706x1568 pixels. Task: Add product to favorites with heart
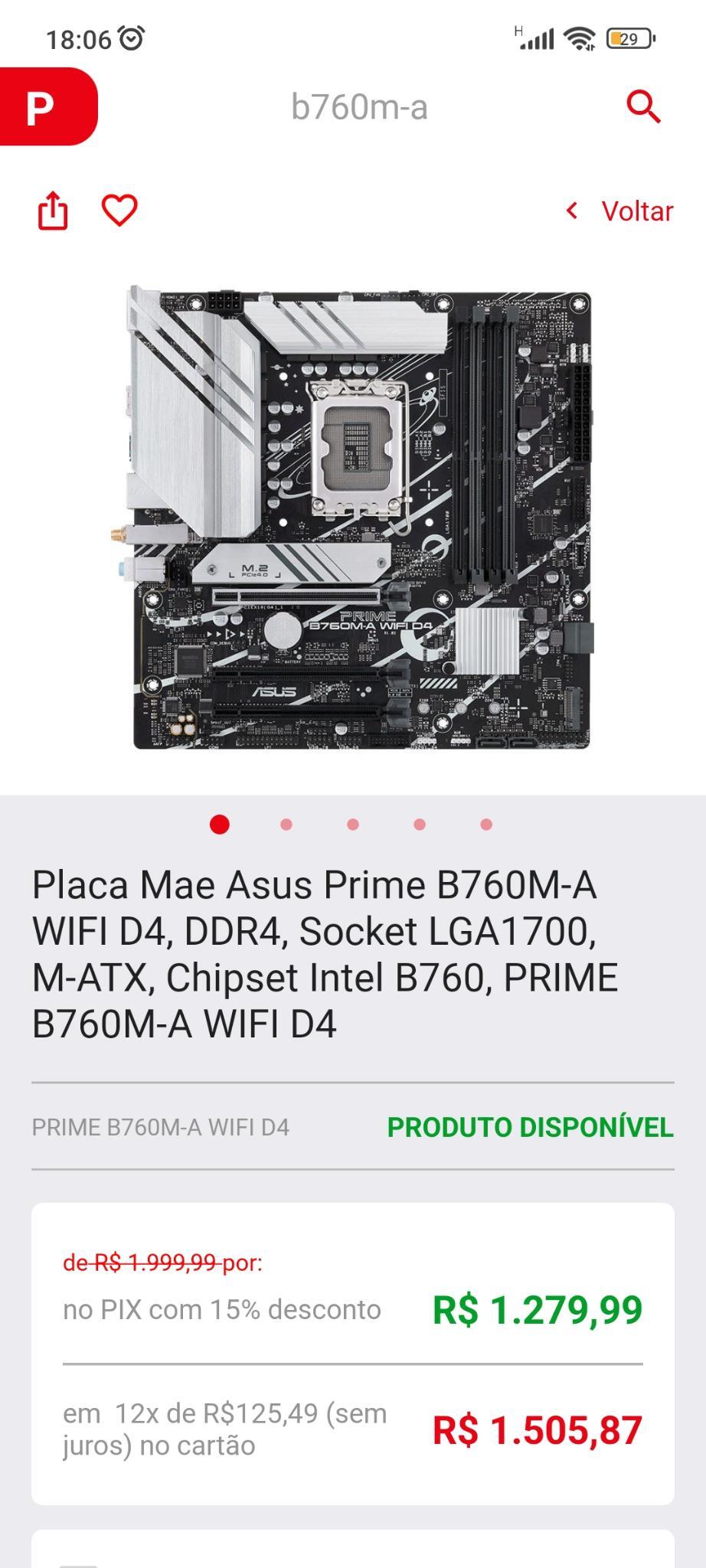(119, 211)
